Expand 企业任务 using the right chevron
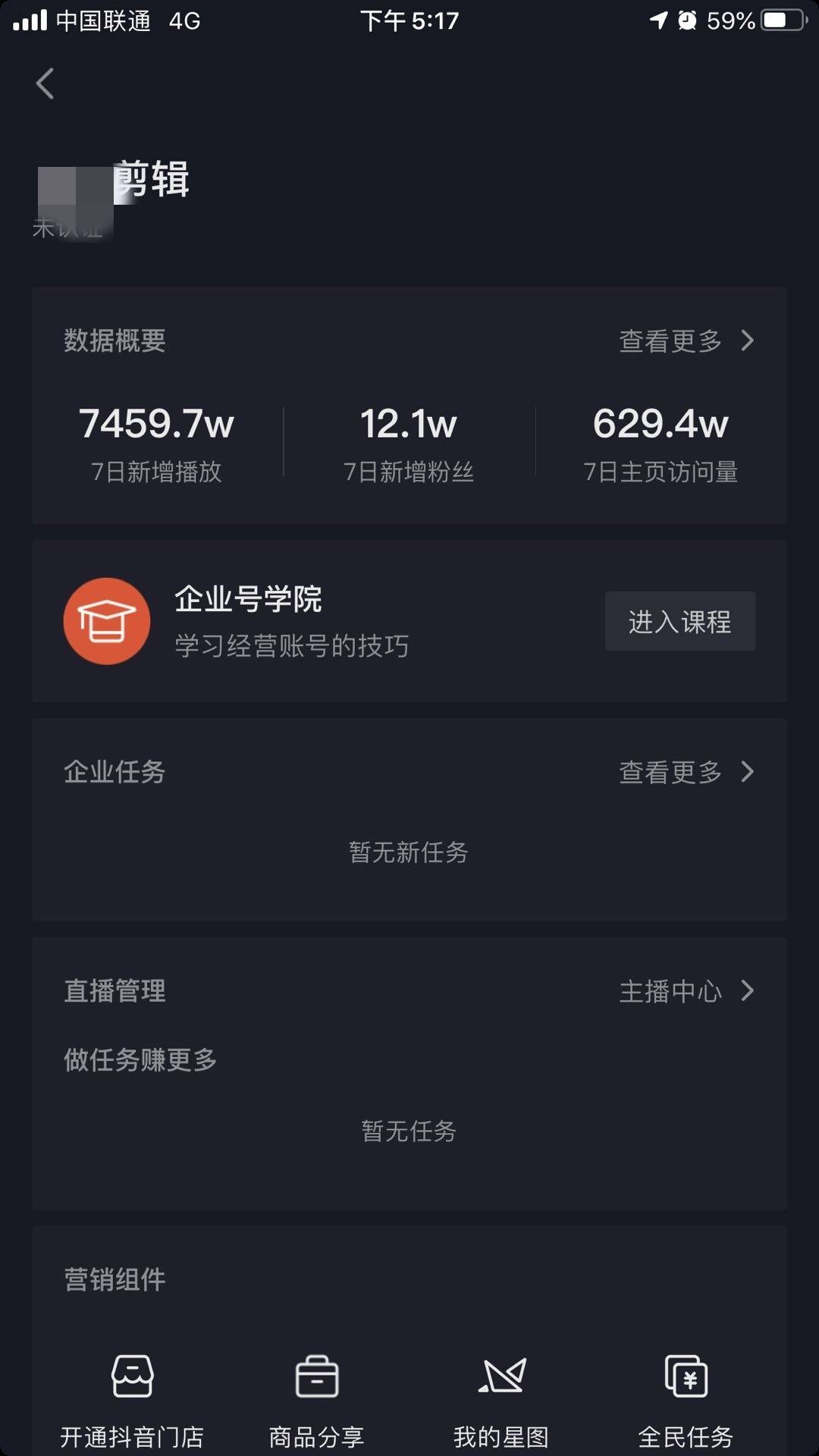 click(x=748, y=772)
